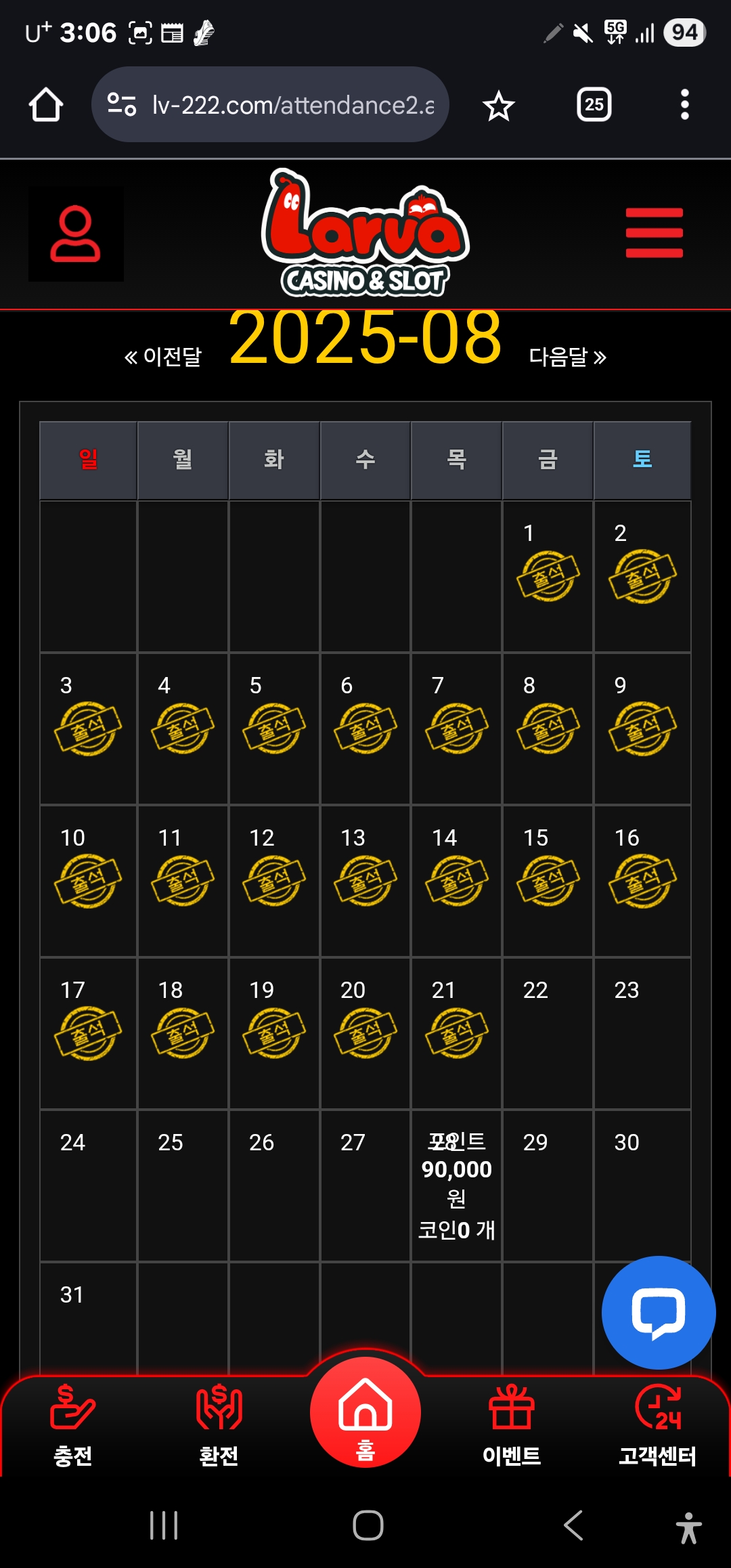Go to next month (다음달)
The image size is (731, 1568).
[567, 357]
